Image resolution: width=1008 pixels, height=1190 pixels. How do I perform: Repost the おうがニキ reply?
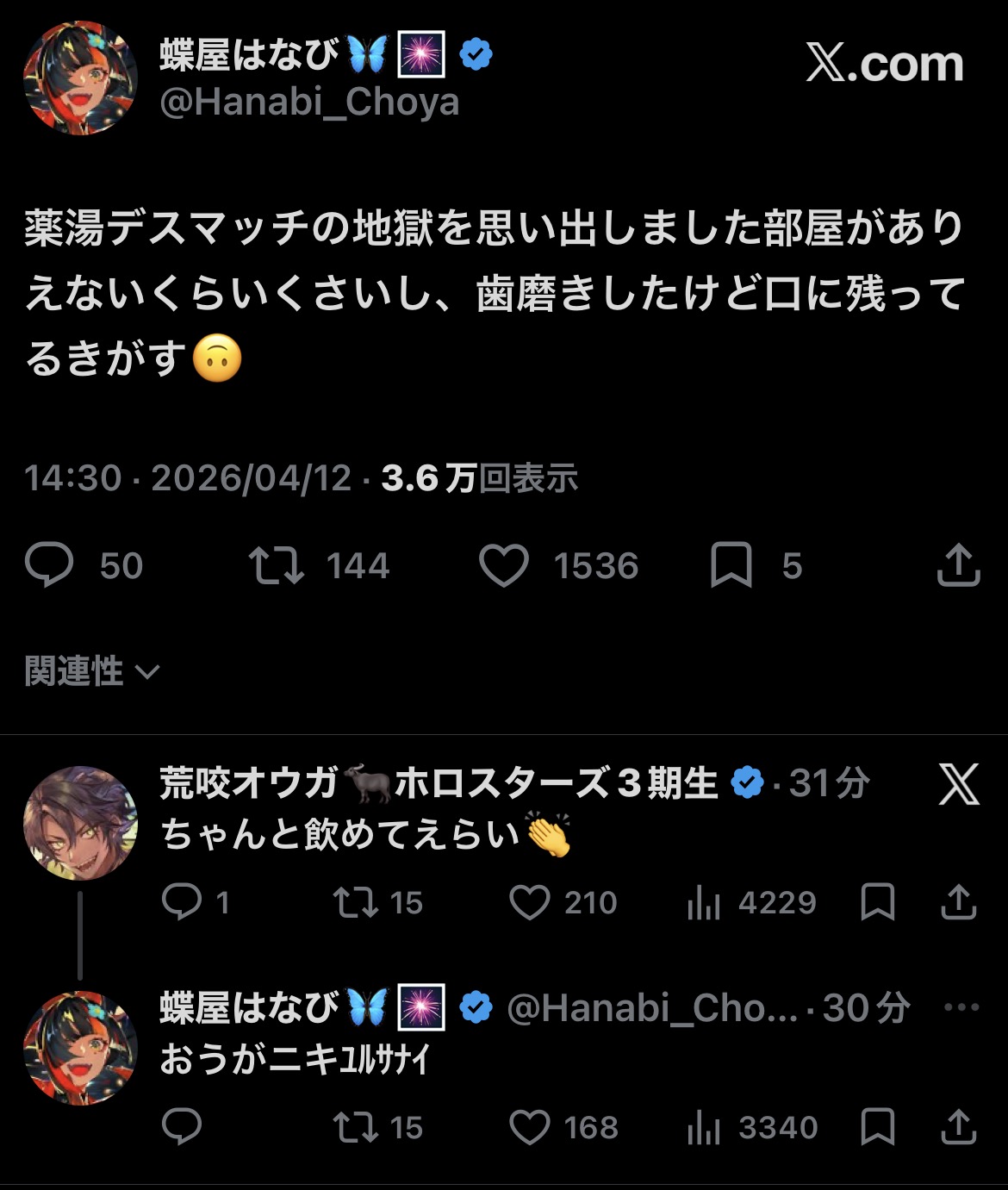click(x=356, y=1127)
